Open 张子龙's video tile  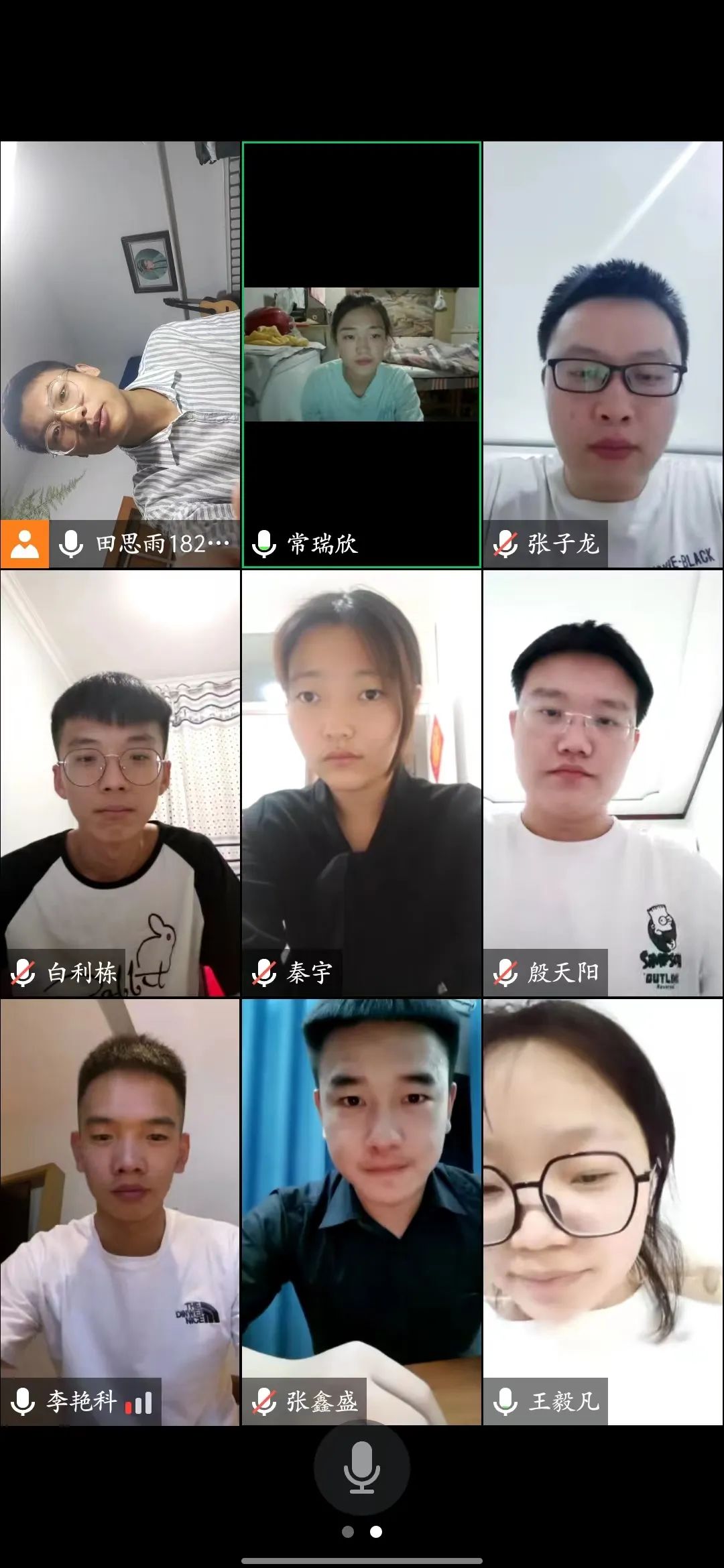(603, 354)
